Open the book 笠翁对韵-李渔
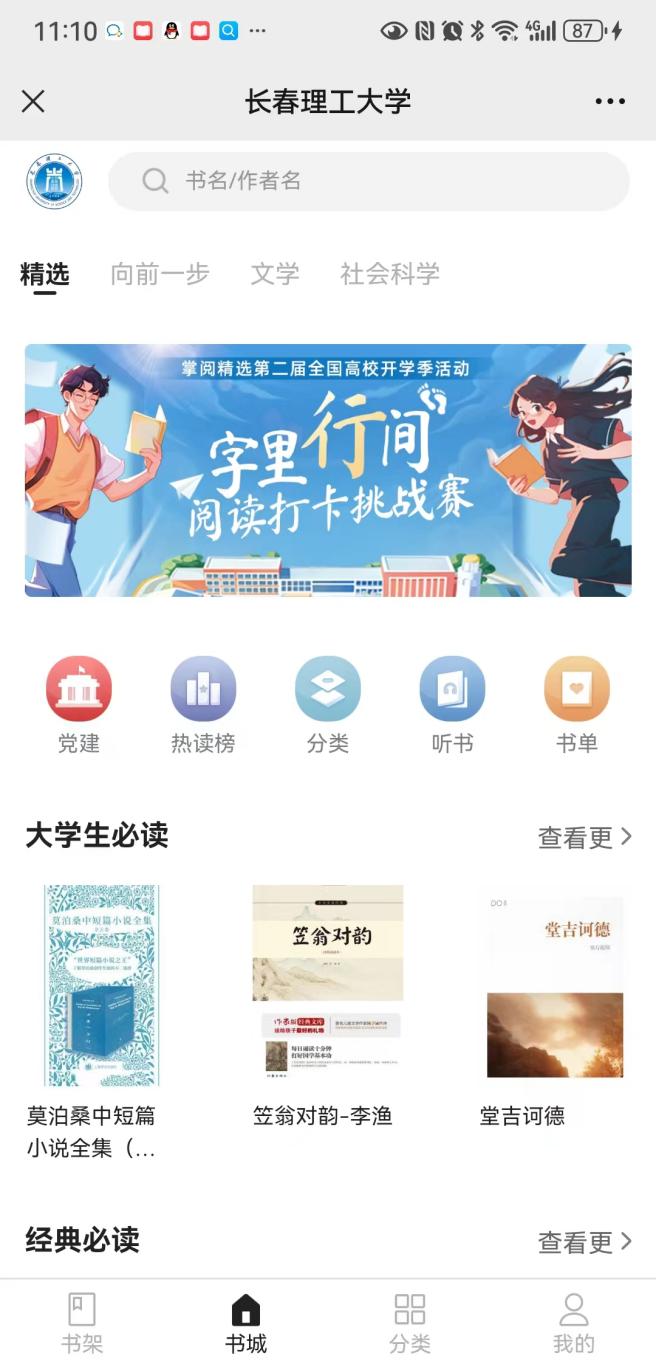 coord(328,985)
